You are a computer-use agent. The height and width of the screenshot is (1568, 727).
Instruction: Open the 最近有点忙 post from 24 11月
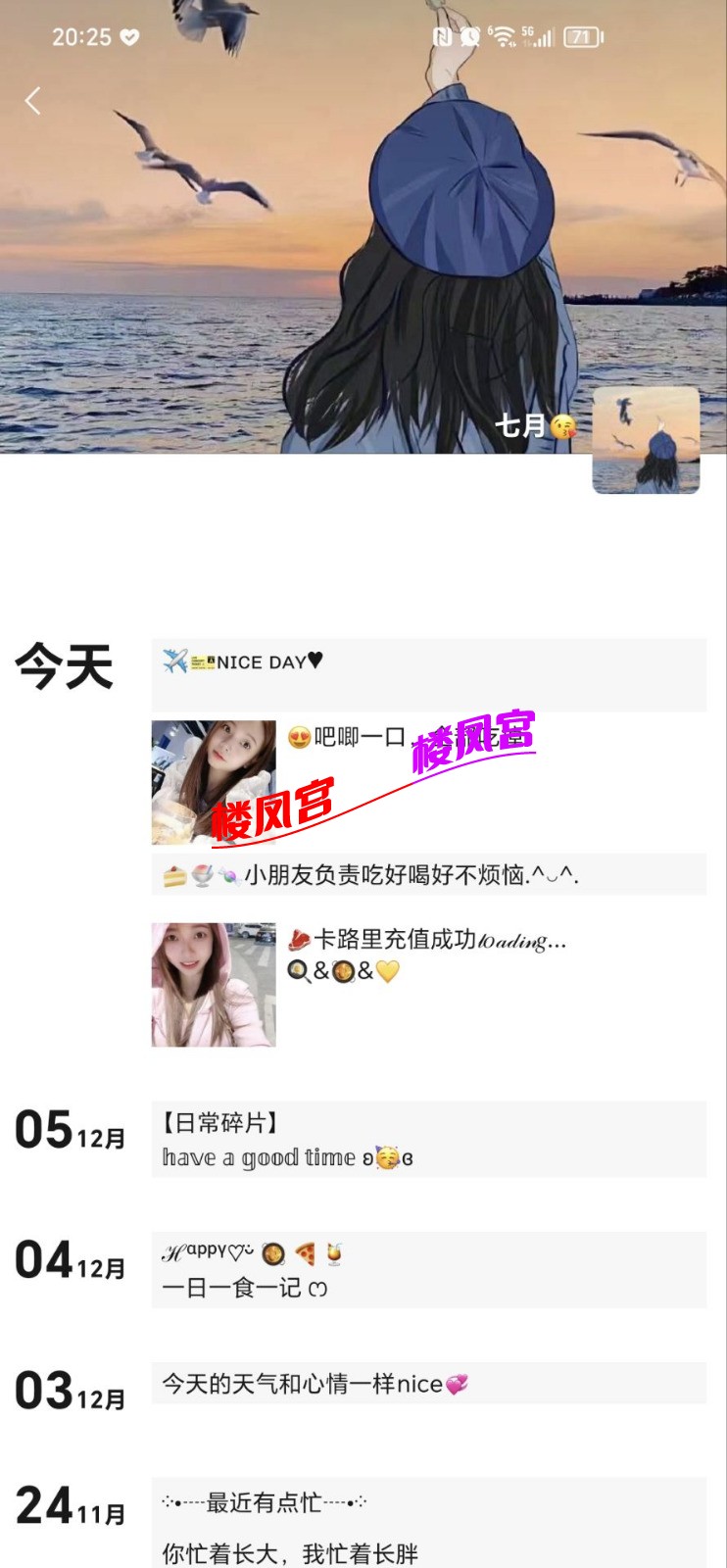click(x=428, y=1524)
